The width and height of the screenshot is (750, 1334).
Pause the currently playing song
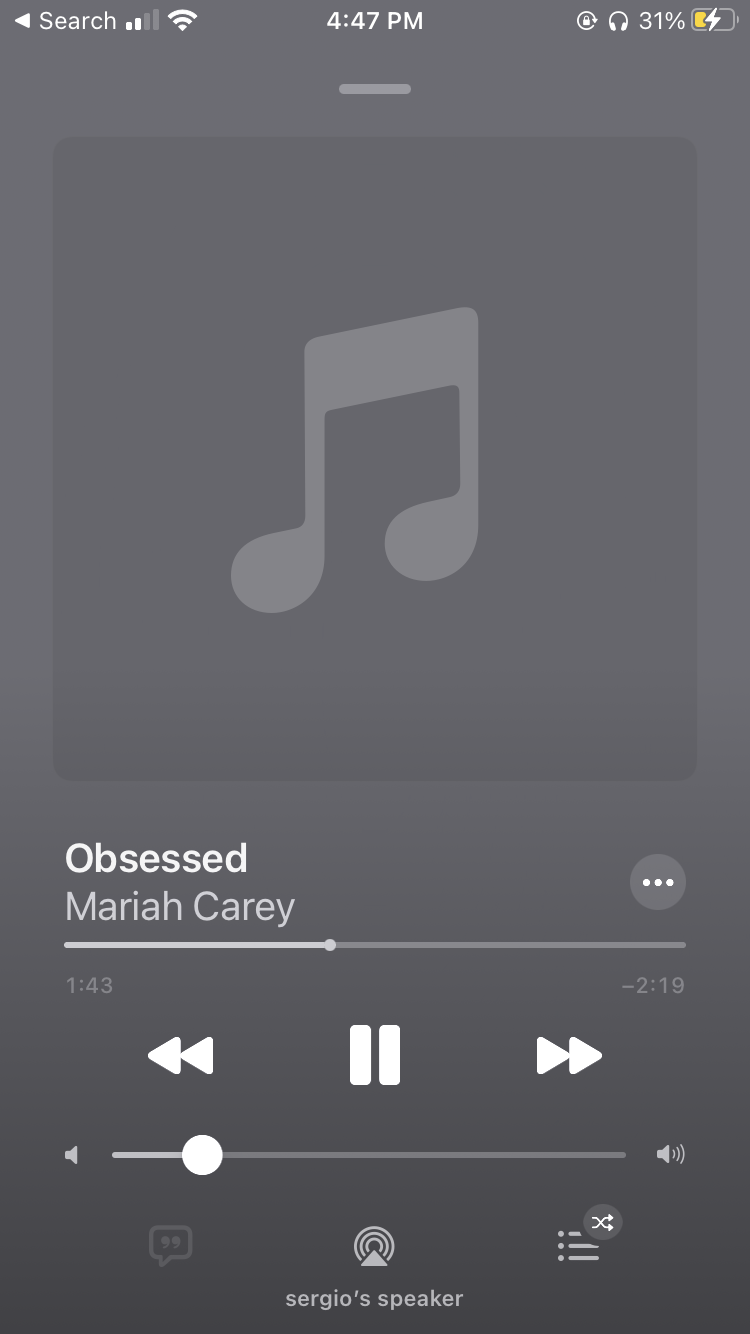coord(375,1055)
